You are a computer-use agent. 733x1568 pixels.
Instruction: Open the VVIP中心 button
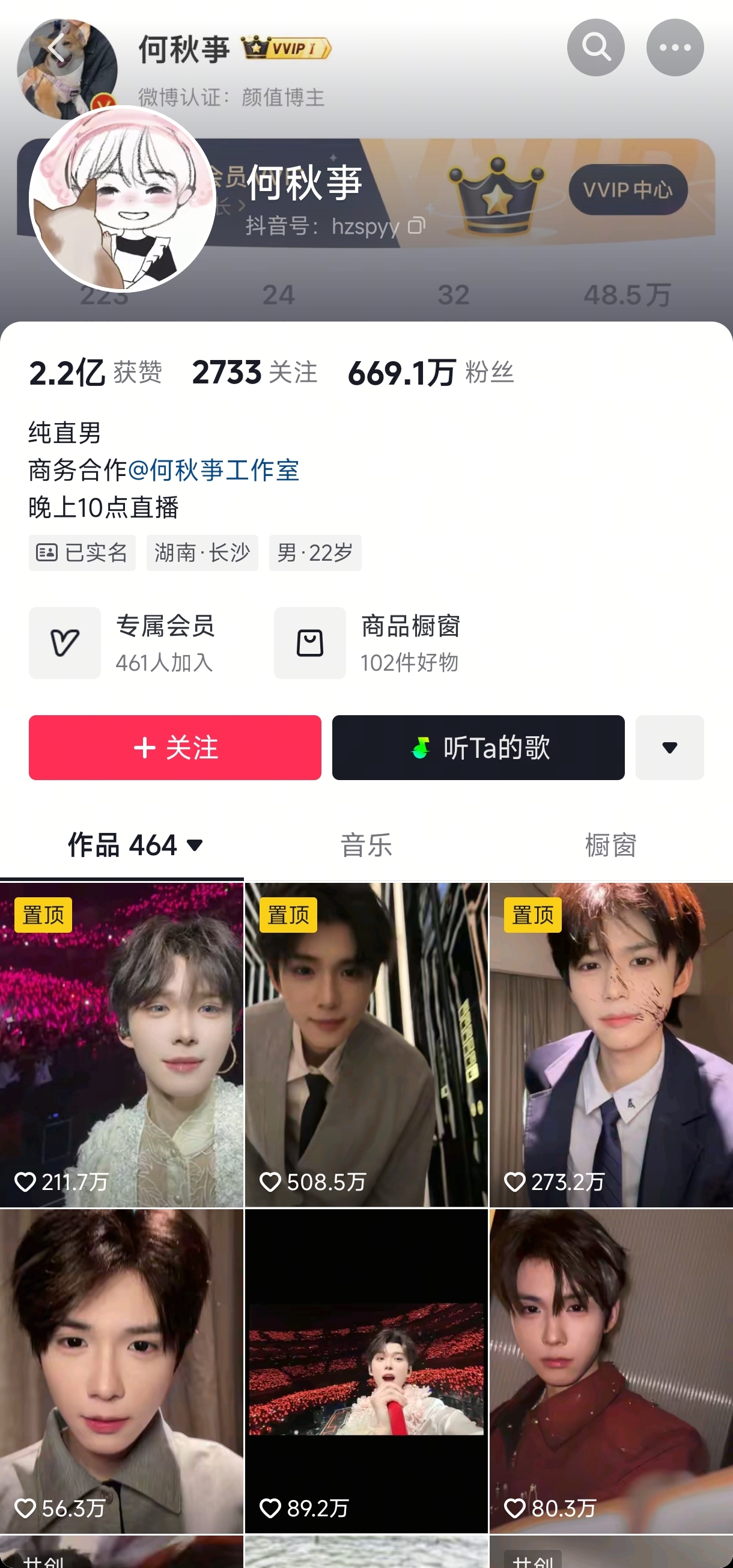(628, 189)
